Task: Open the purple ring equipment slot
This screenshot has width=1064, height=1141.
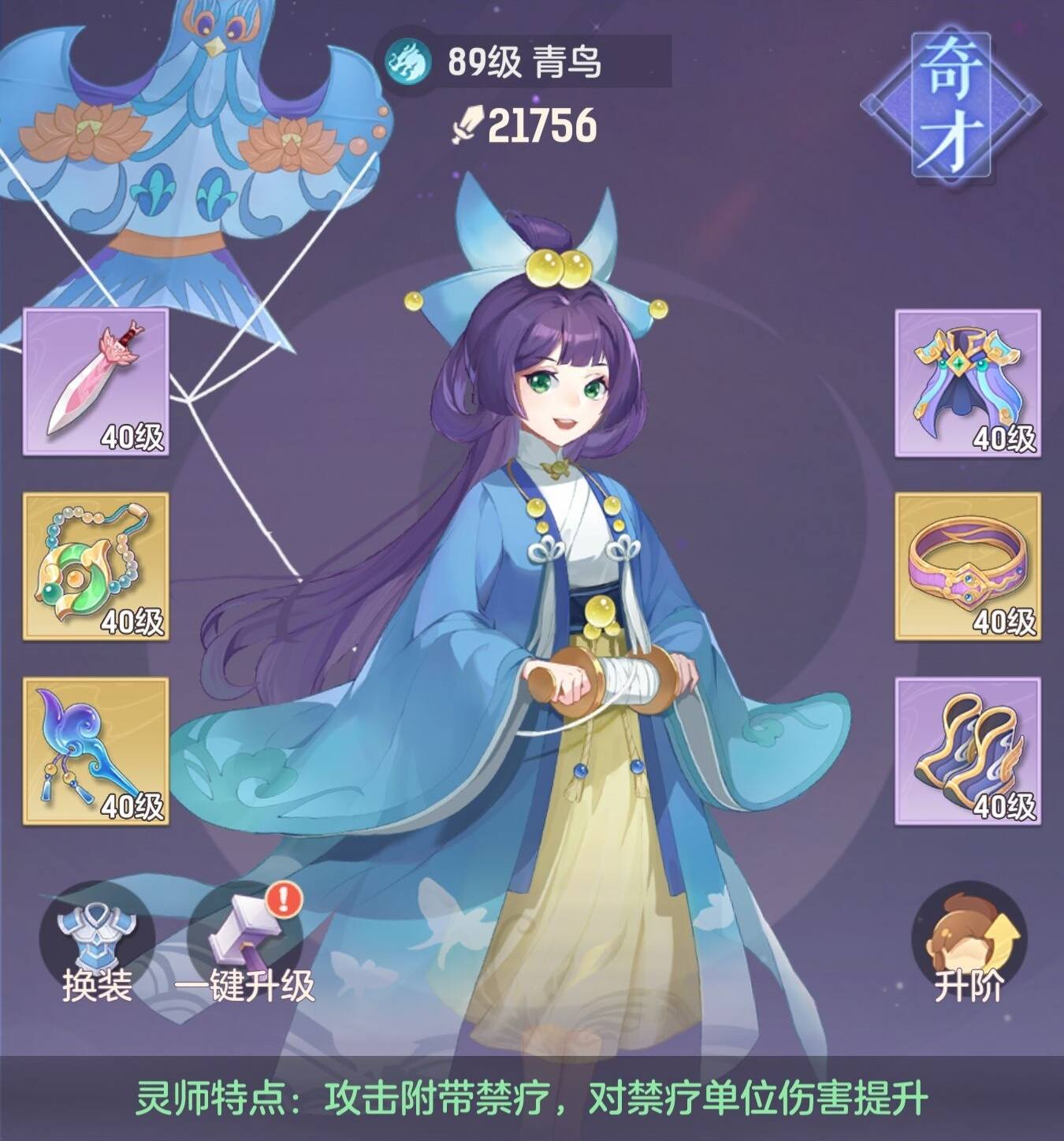Action: pyautogui.click(x=968, y=567)
